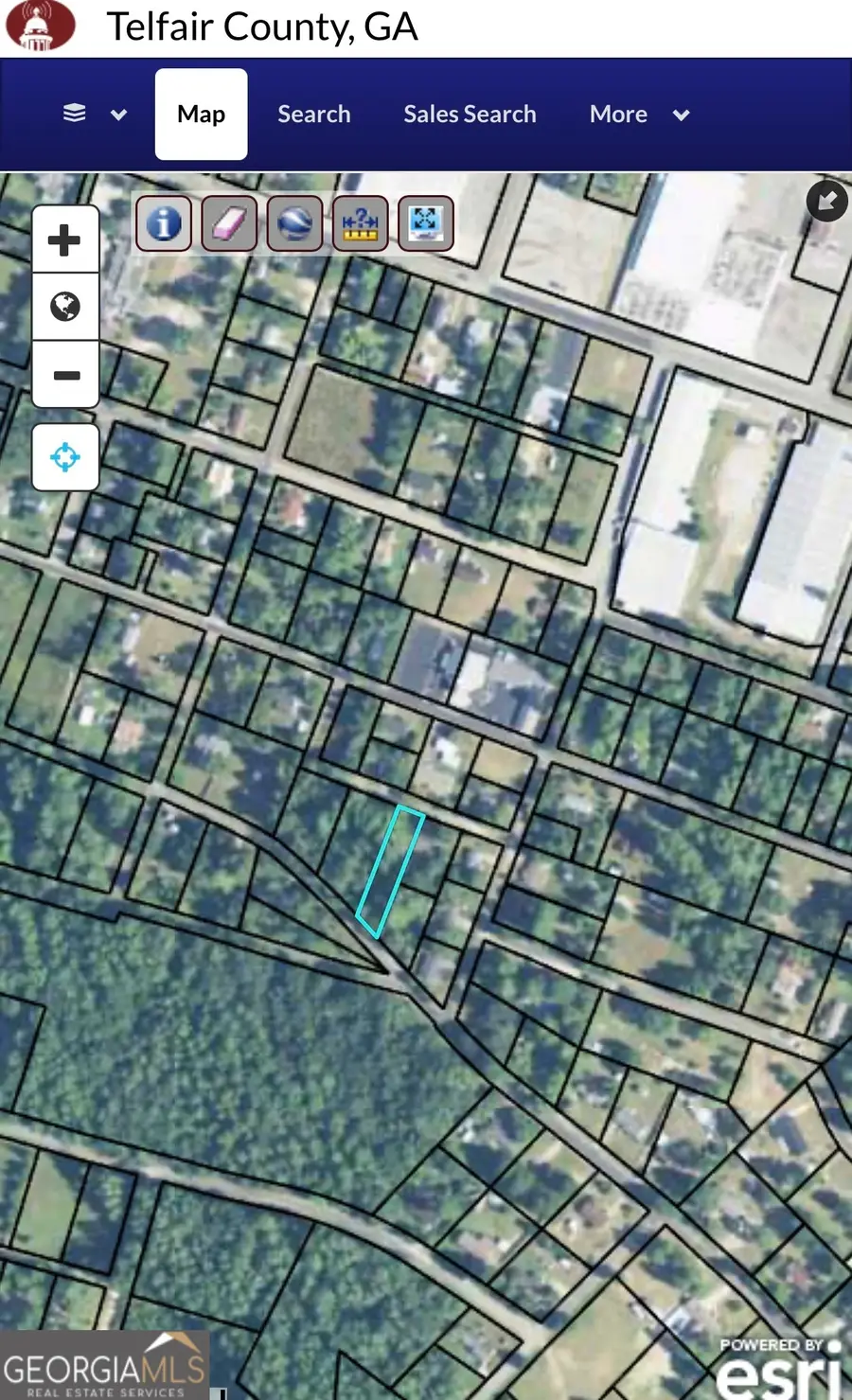
Task: Expand the layers chevron dropdown
Action: (x=117, y=115)
